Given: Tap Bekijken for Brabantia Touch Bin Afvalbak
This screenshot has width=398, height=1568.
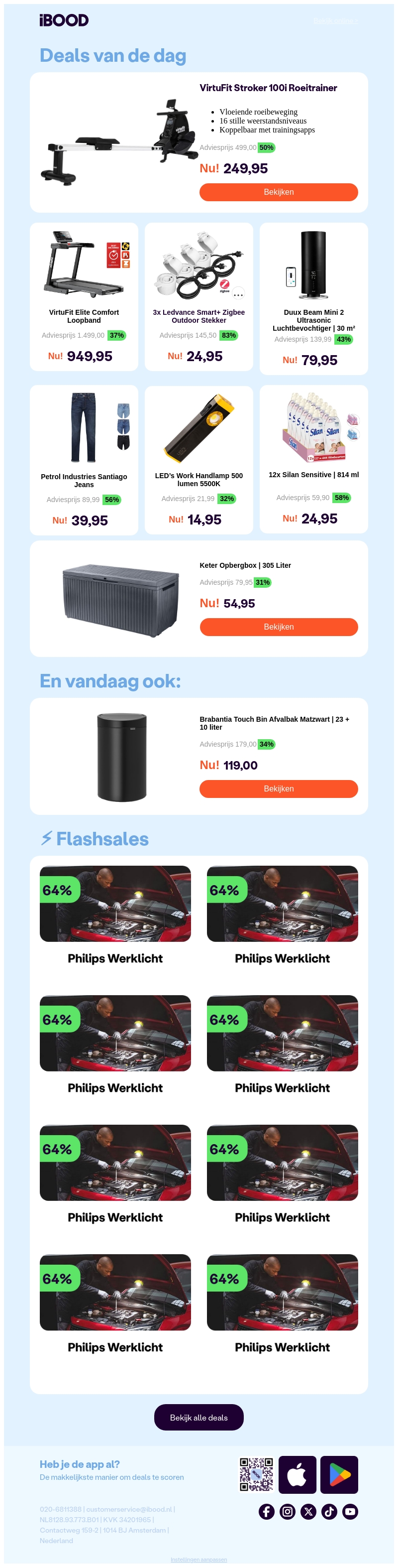Looking at the screenshot, I should [x=278, y=788].
